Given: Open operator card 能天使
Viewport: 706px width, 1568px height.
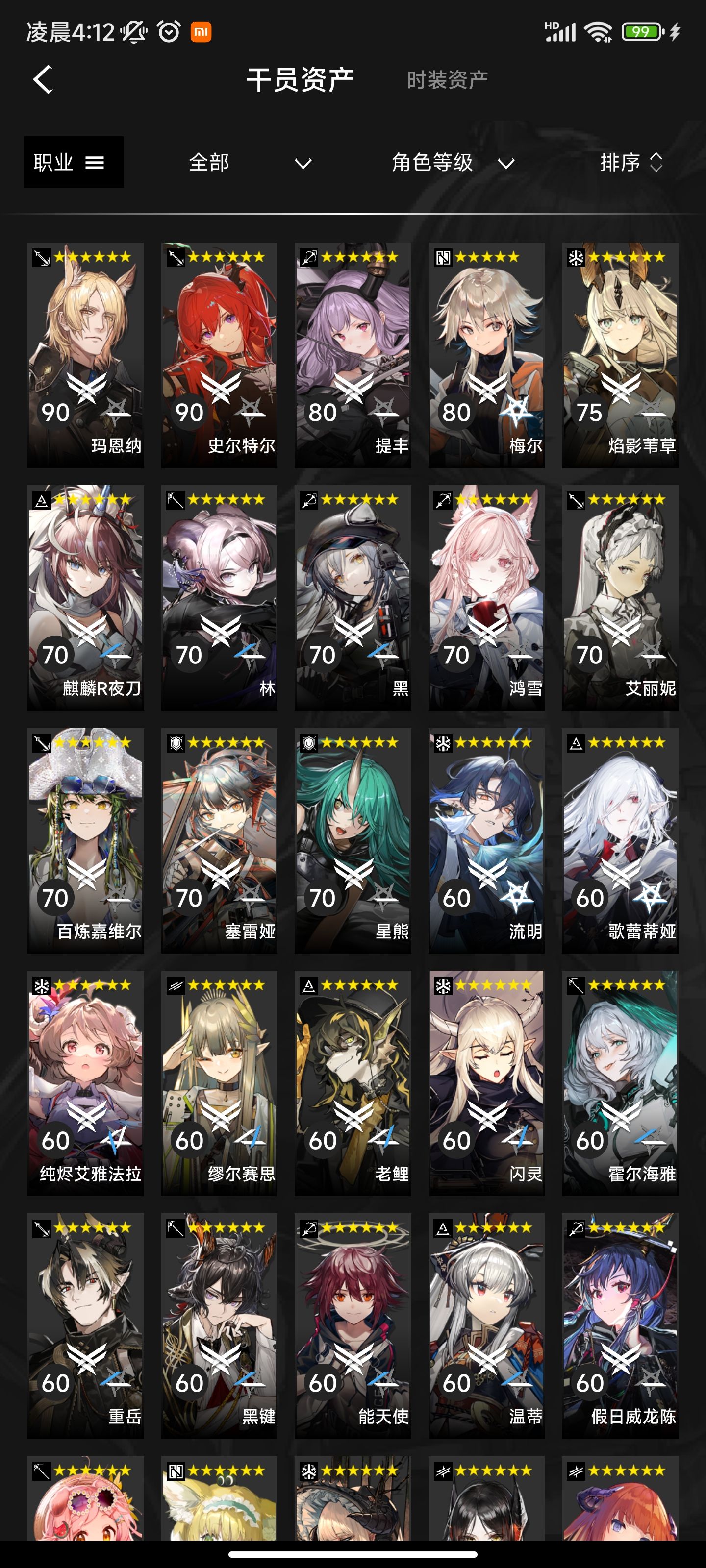Looking at the screenshot, I should point(353,1326).
